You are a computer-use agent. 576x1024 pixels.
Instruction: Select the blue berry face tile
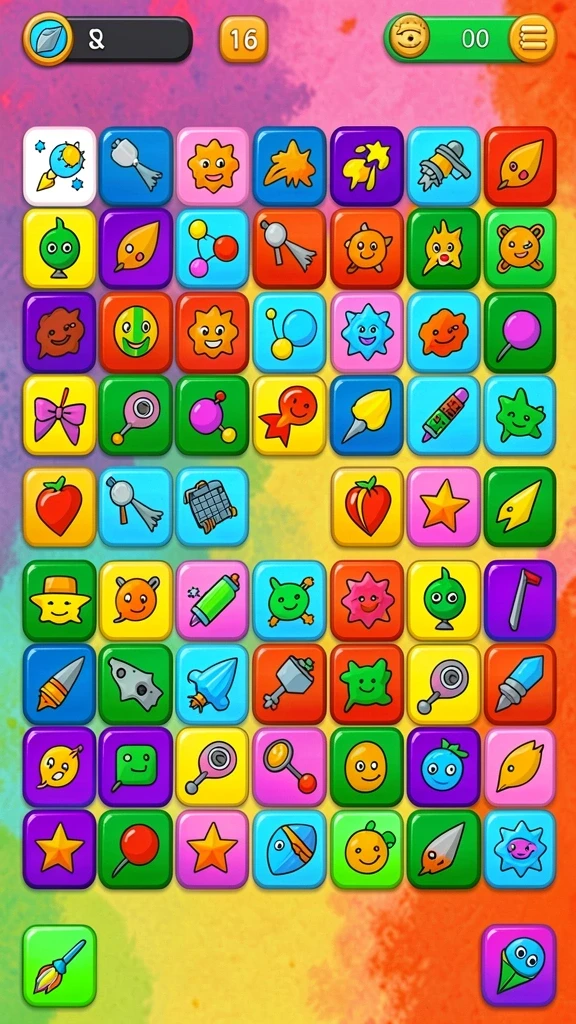point(443,767)
